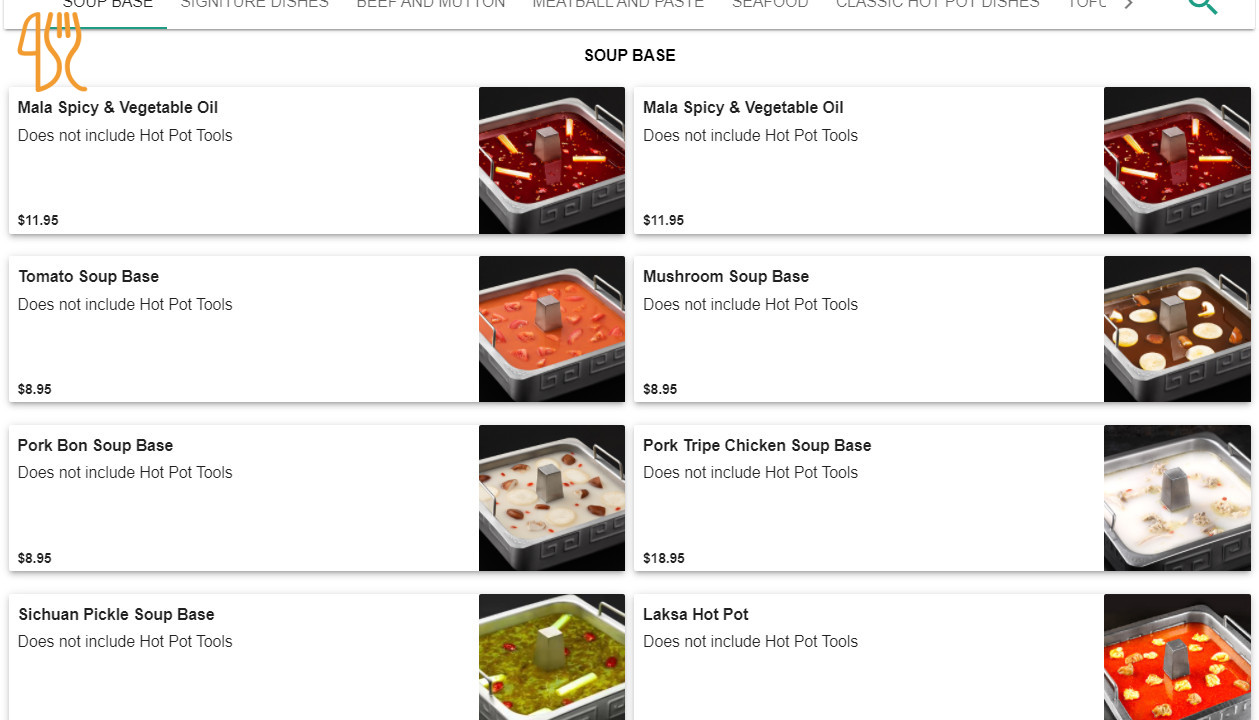
Task: Open the Seafood tab
Action: pyautogui.click(x=769, y=5)
